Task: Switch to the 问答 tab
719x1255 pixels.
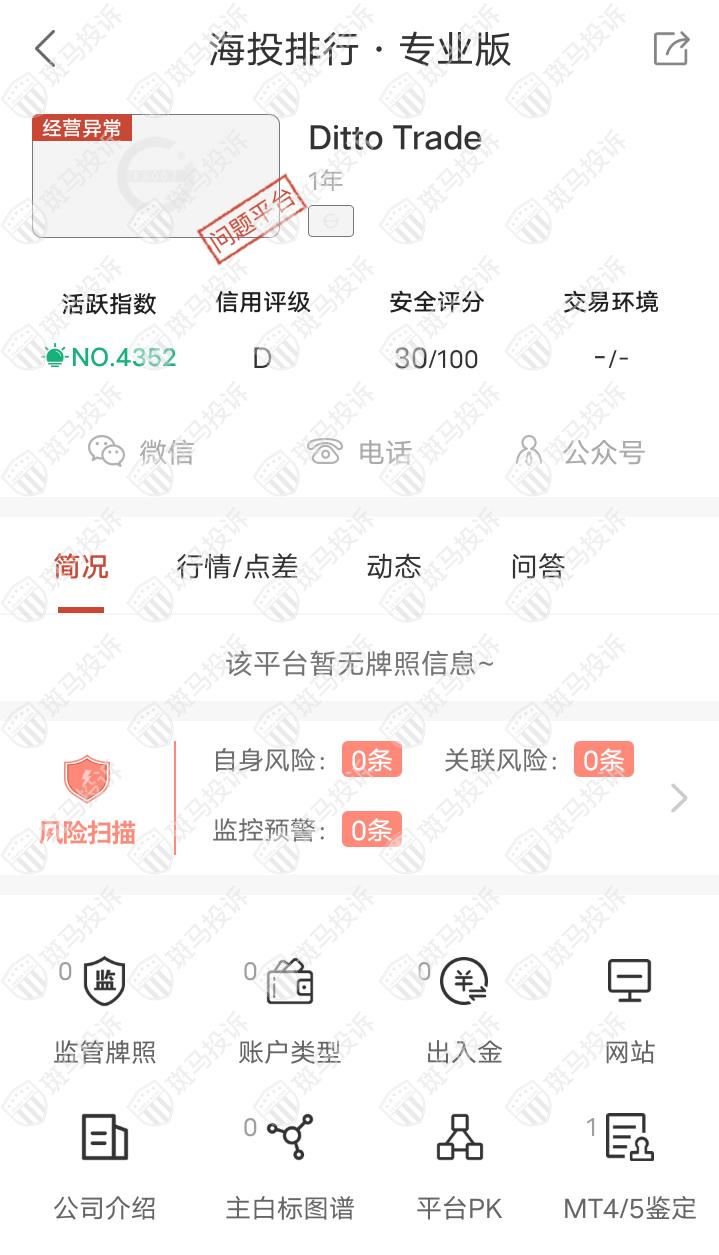Action: pos(538,567)
